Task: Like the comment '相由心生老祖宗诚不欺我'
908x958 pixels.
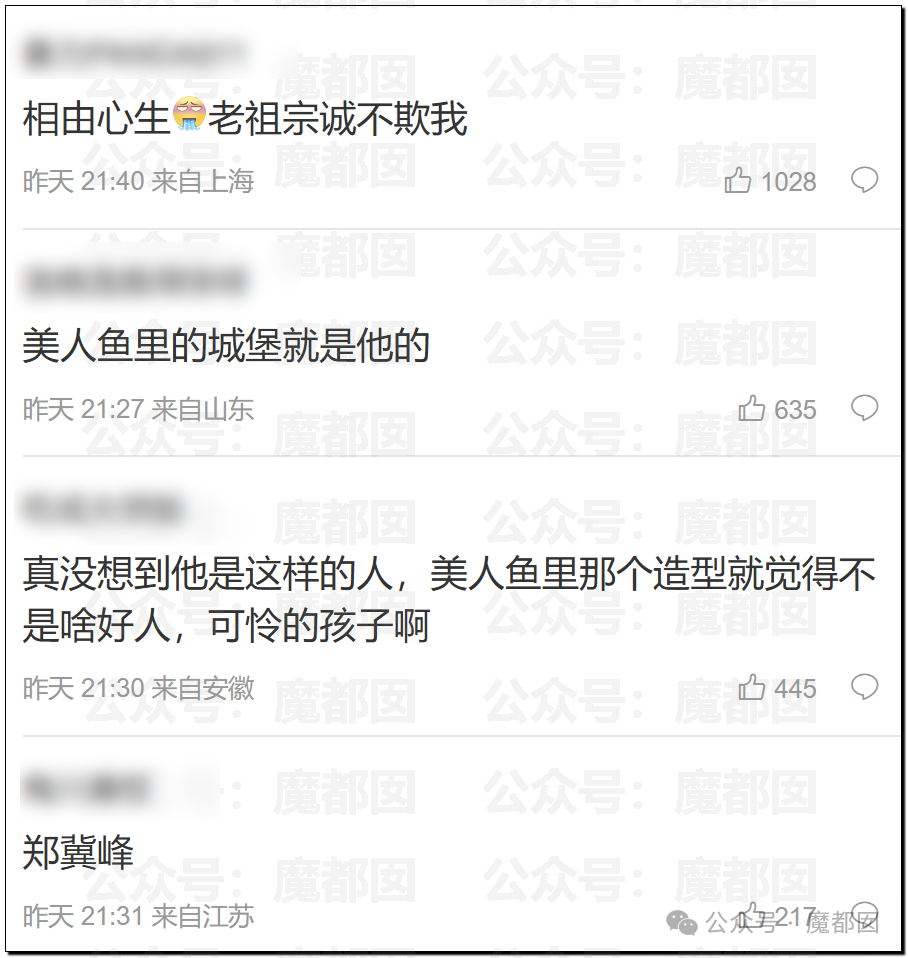Action: click(x=739, y=181)
